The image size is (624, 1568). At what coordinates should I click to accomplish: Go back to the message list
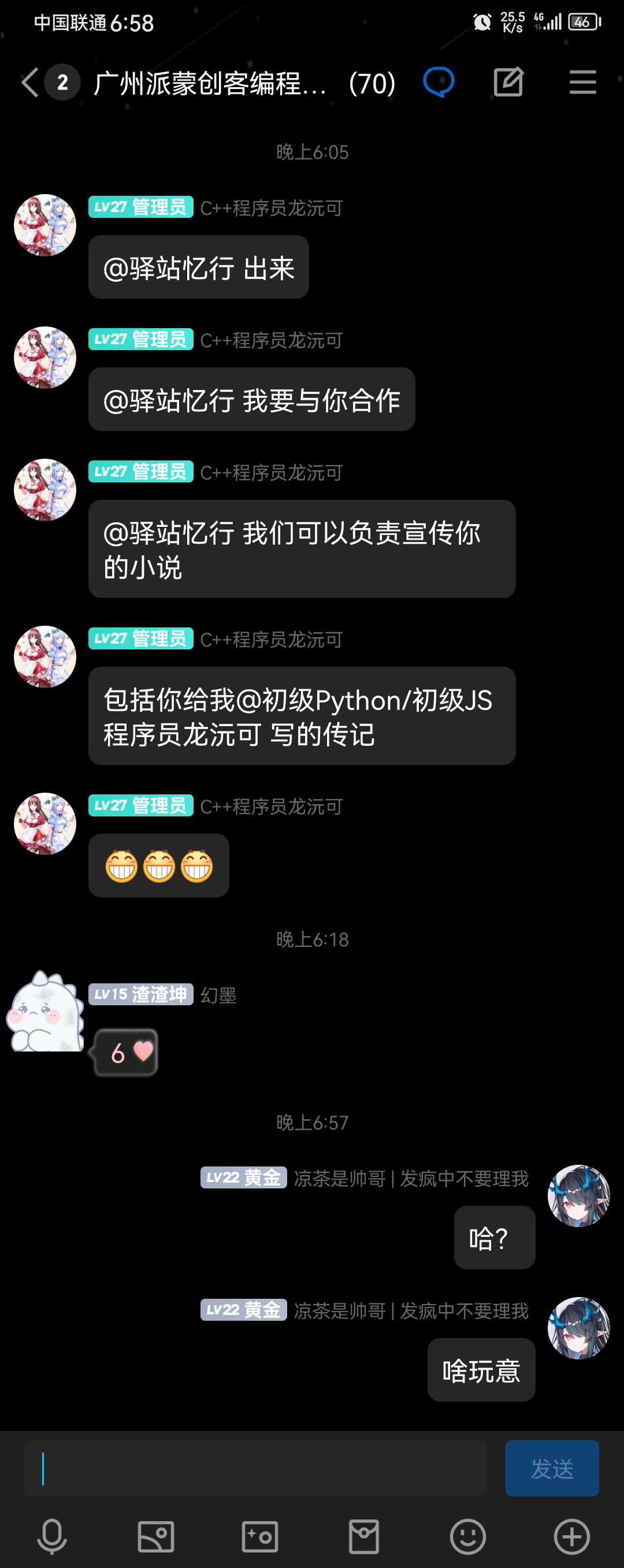(x=29, y=82)
